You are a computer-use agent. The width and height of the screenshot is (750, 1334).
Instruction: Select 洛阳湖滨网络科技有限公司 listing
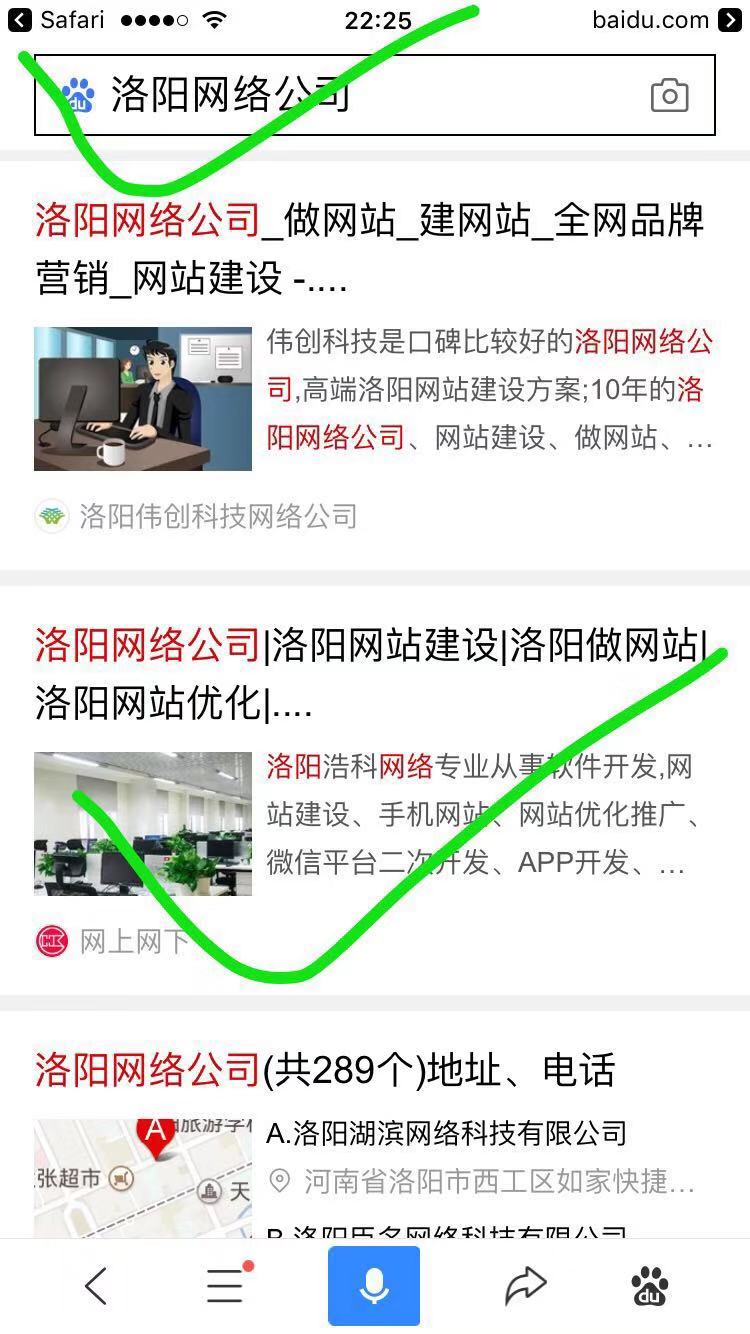tap(446, 1133)
